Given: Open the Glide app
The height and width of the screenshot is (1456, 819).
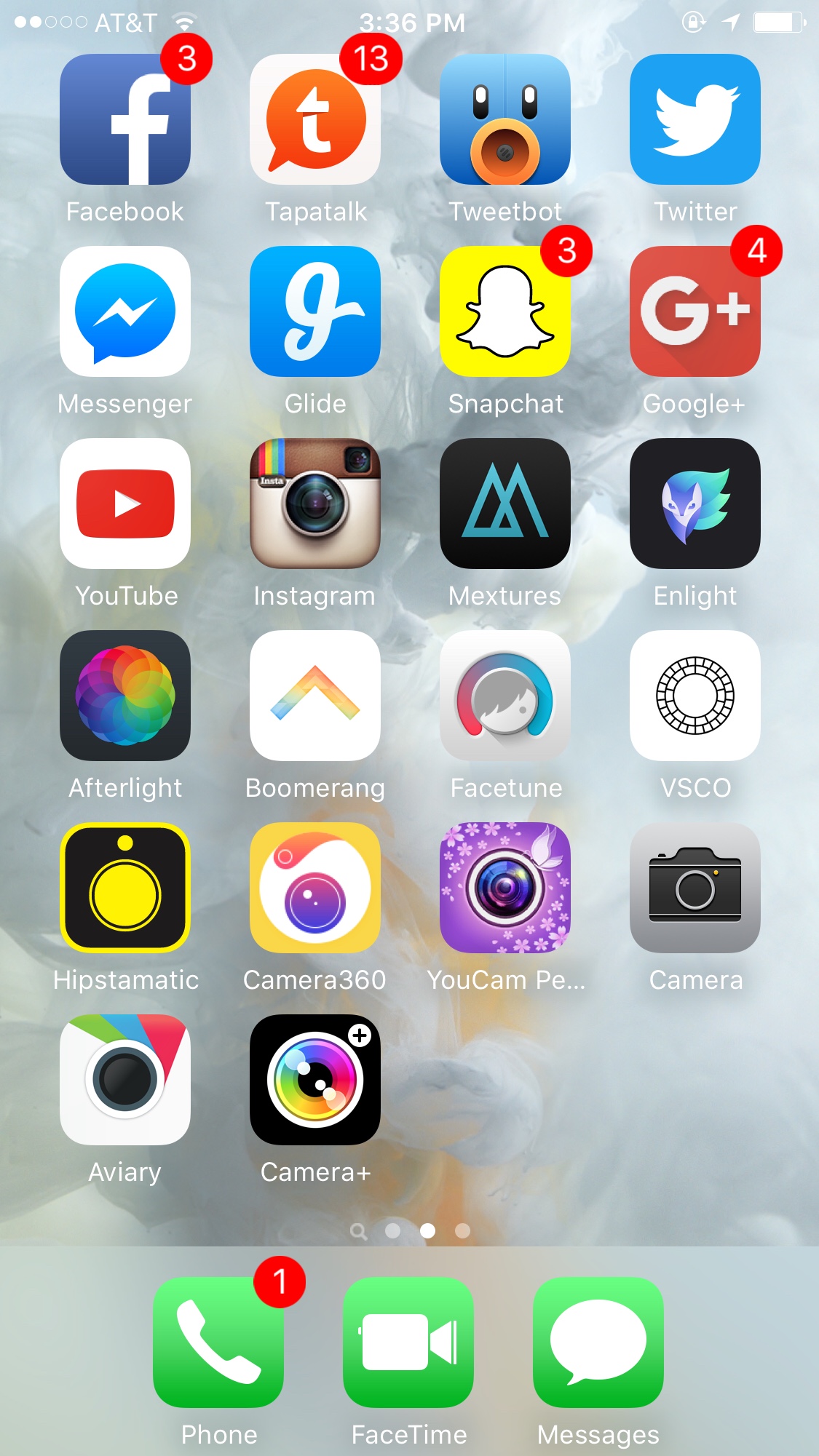Looking at the screenshot, I should (315, 311).
